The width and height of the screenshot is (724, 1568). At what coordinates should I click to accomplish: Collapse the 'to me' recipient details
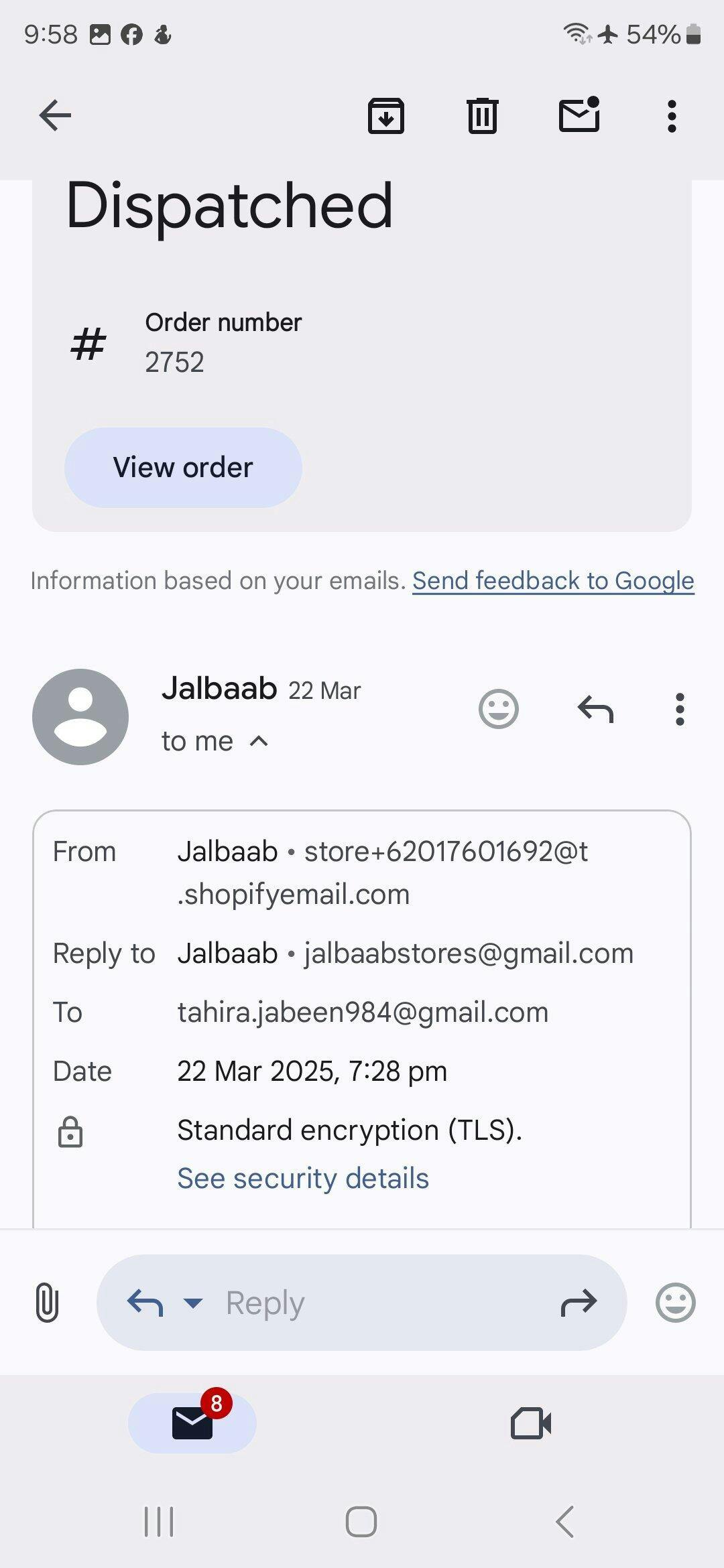click(259, 741)
